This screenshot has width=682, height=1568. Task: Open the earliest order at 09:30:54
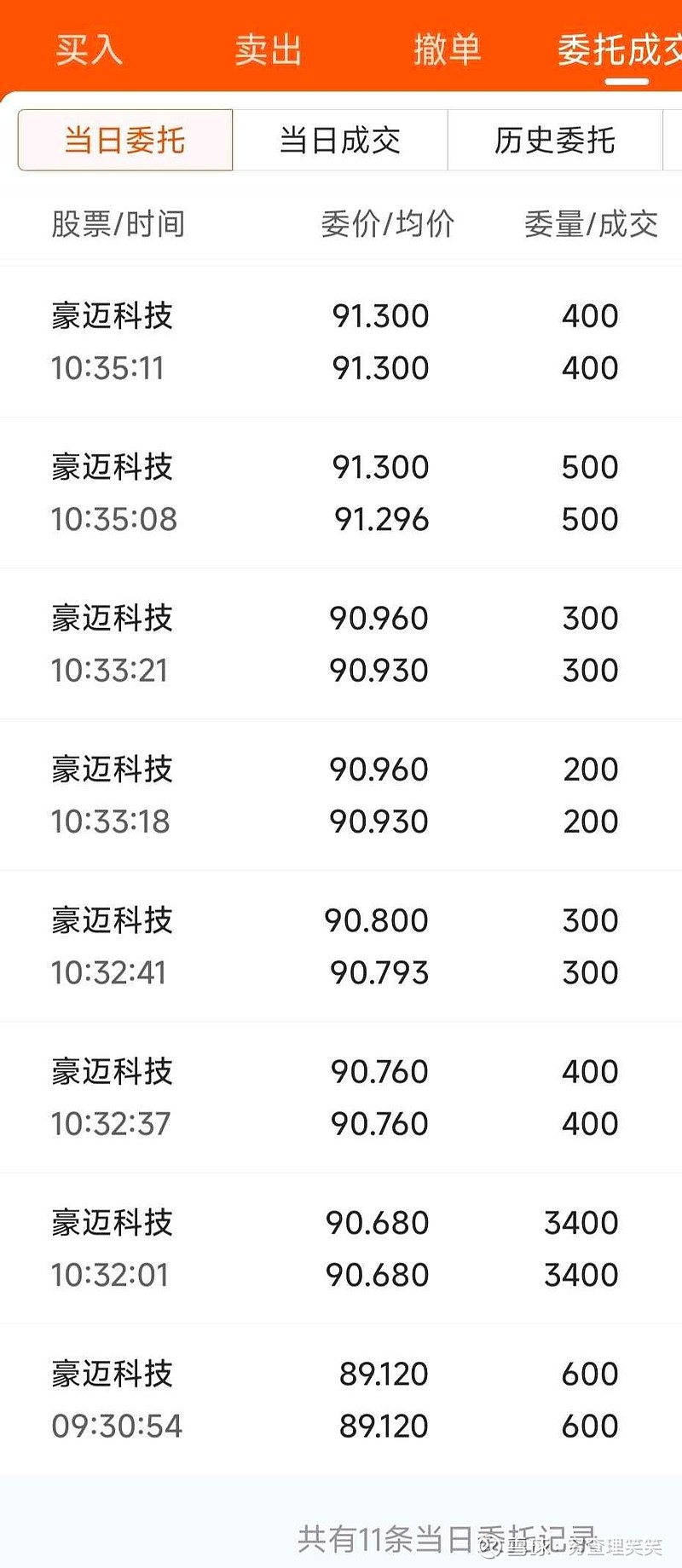click(341, 1398)
